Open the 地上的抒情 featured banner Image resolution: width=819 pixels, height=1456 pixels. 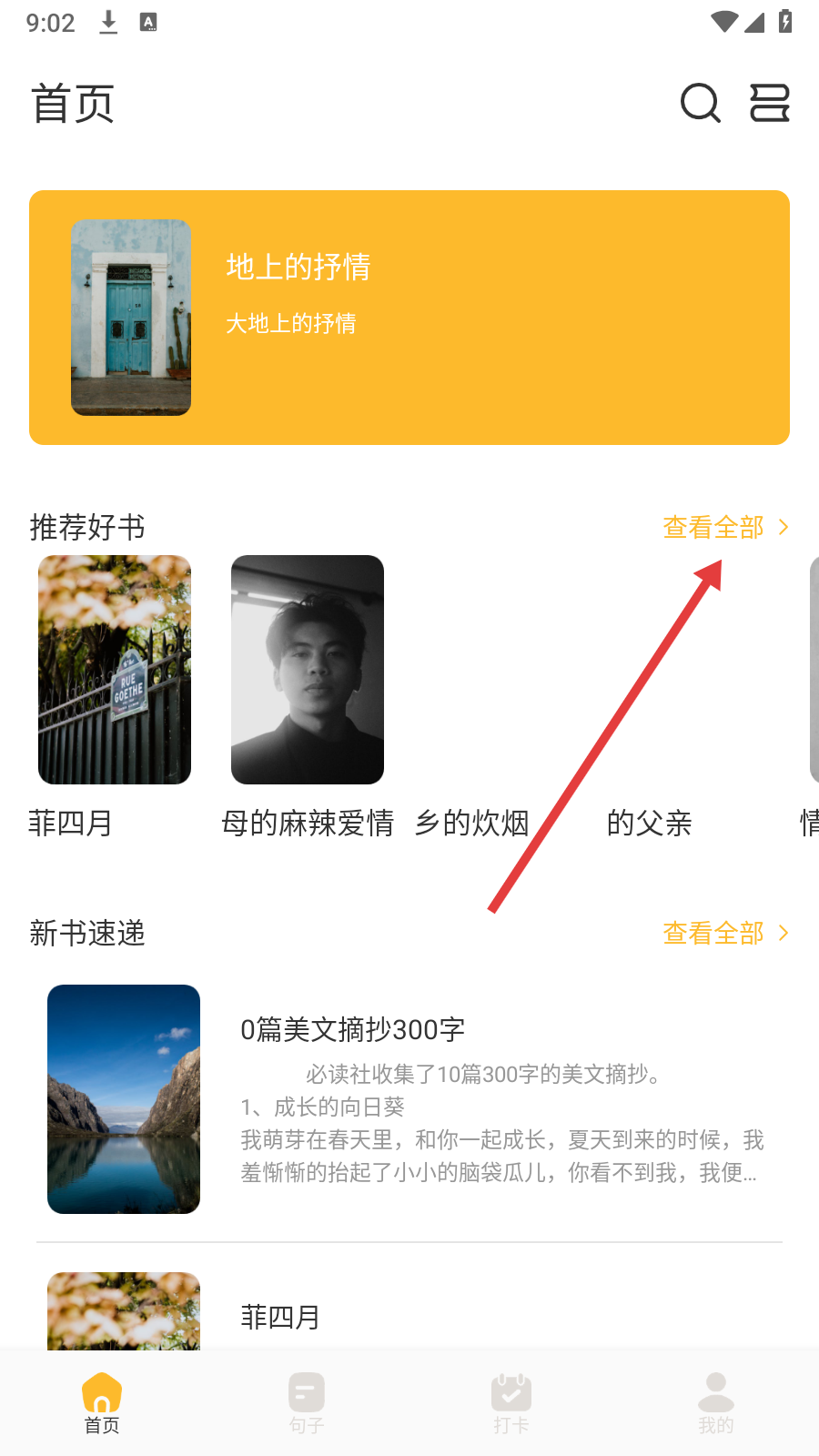click(x=409, y=318)
